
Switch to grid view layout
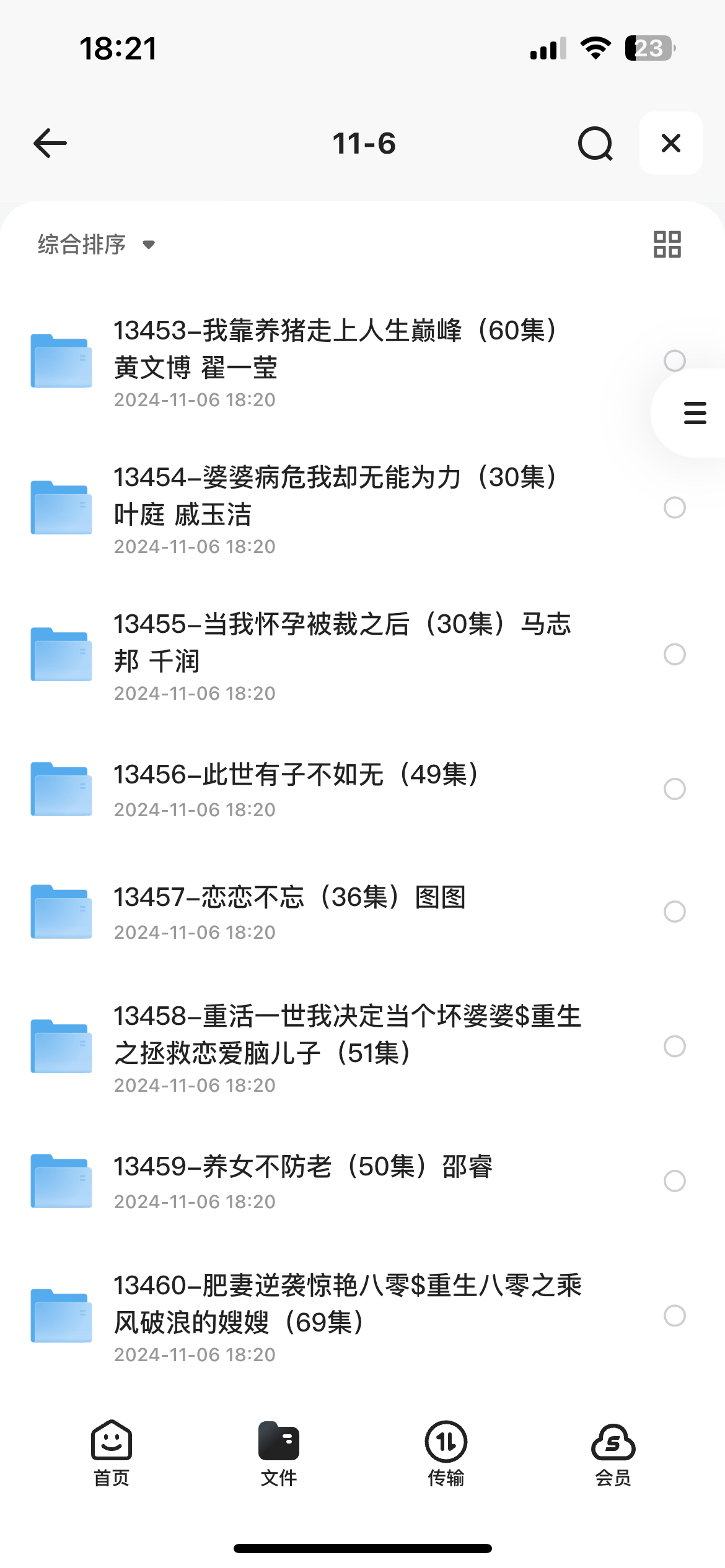pos(667,244)
